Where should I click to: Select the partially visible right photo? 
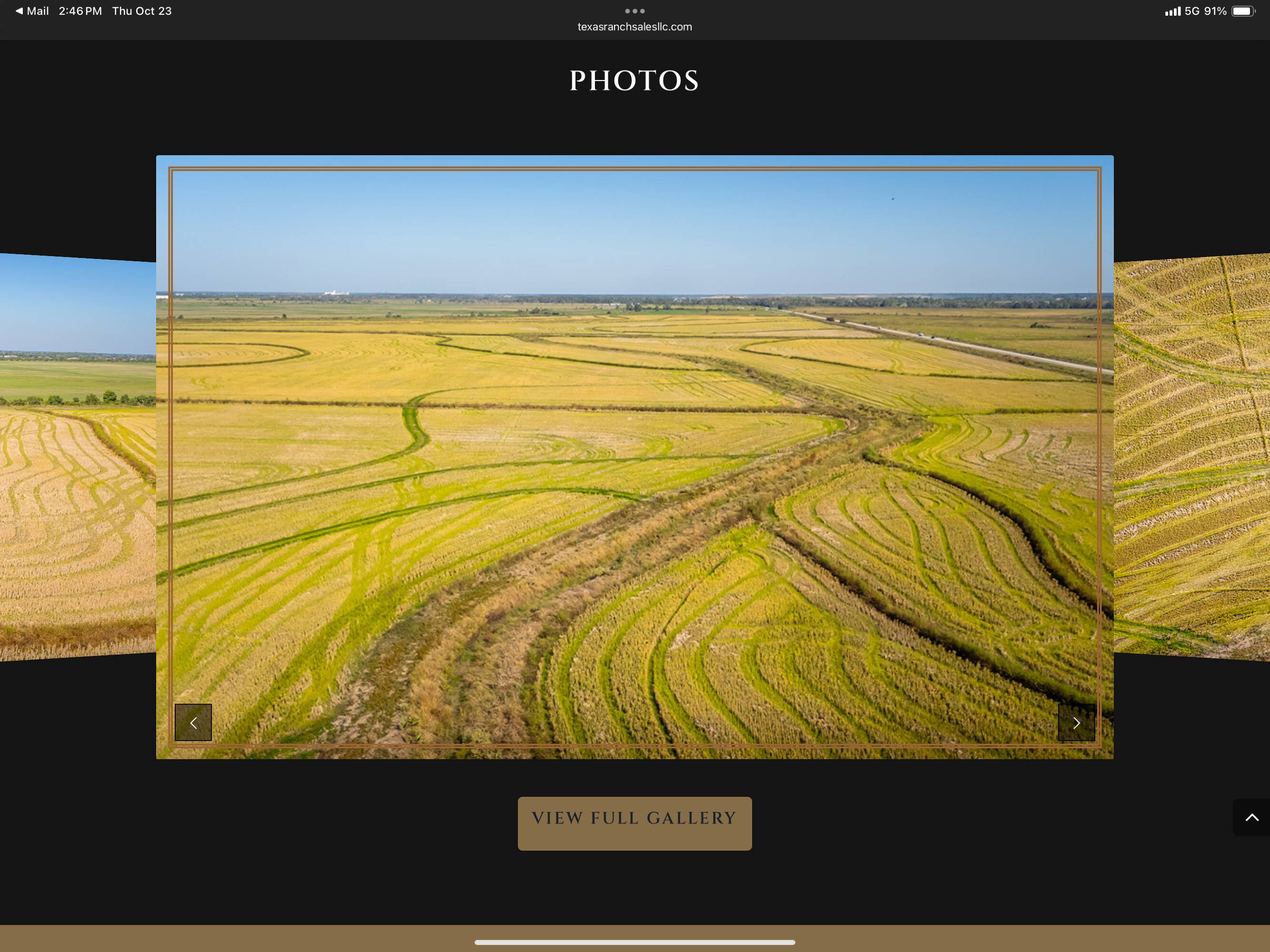(1192, 457)
